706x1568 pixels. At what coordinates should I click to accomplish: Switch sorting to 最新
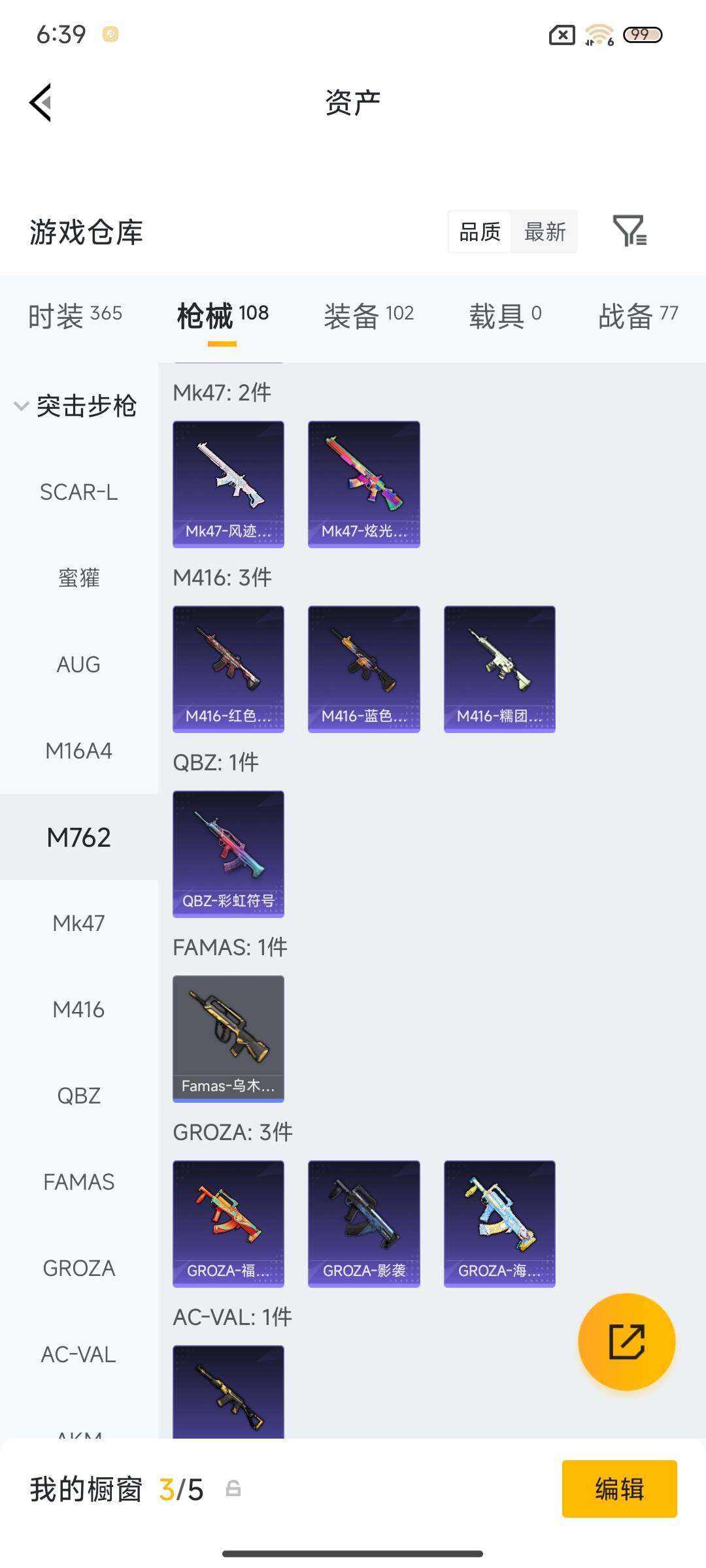545,232
